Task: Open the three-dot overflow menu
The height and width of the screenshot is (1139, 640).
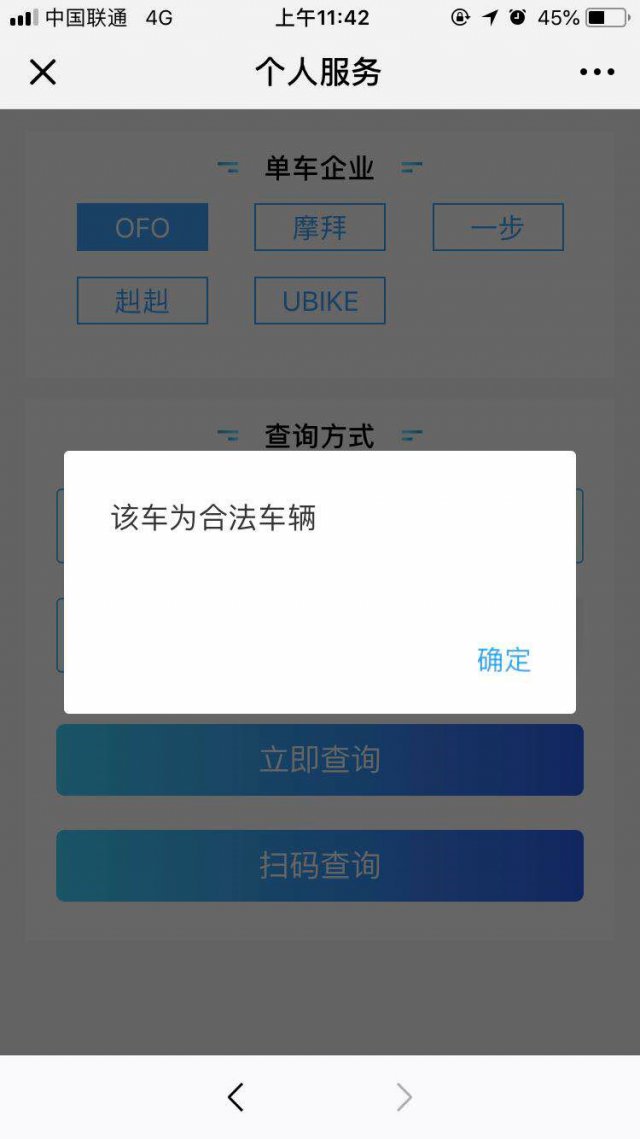Action: (597, 72)
